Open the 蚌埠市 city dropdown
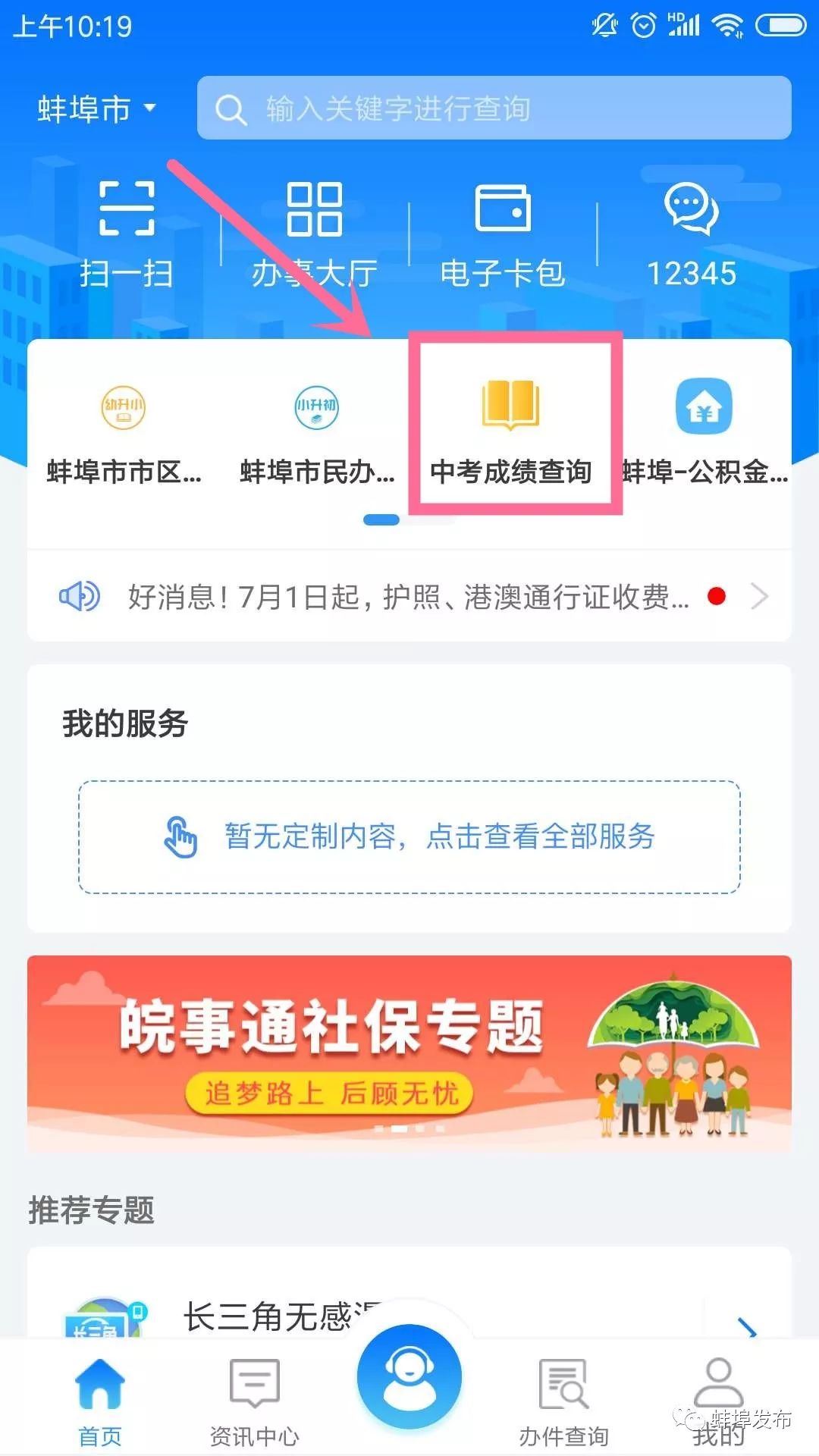The height and width of the screenshot is (1456, 819). click(x=97, y=109)
